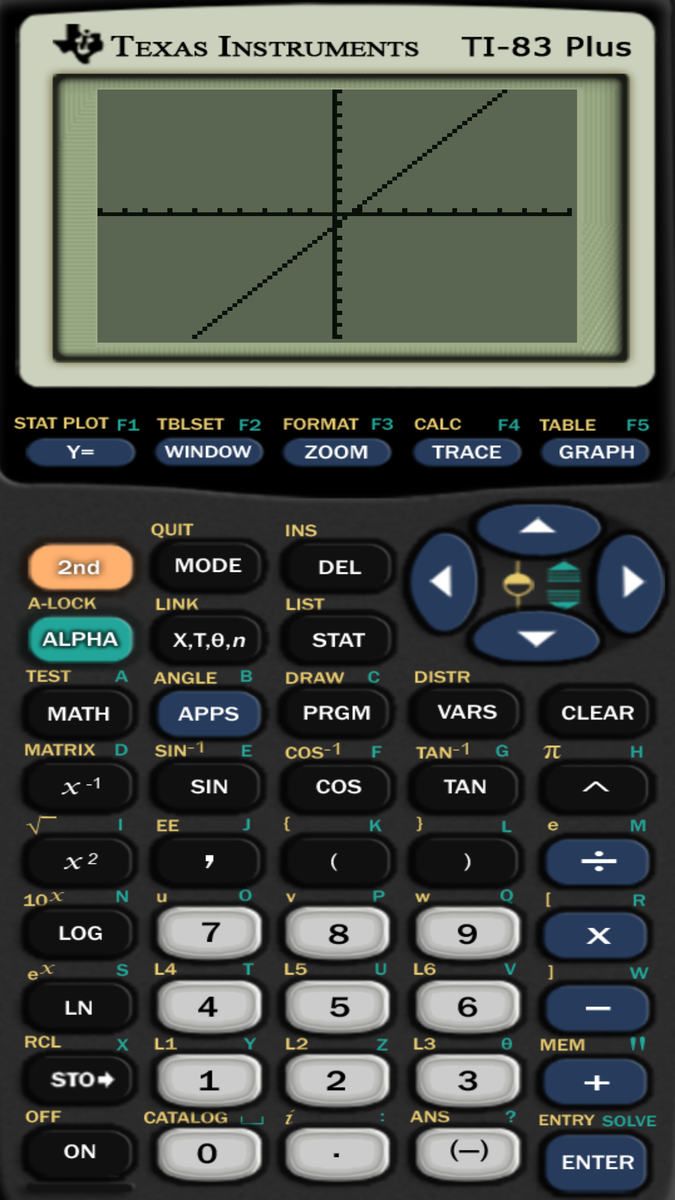The width and height of the screenshot is (675, 1200).
Task: Tap the DEL key
Action: point(338,567)
